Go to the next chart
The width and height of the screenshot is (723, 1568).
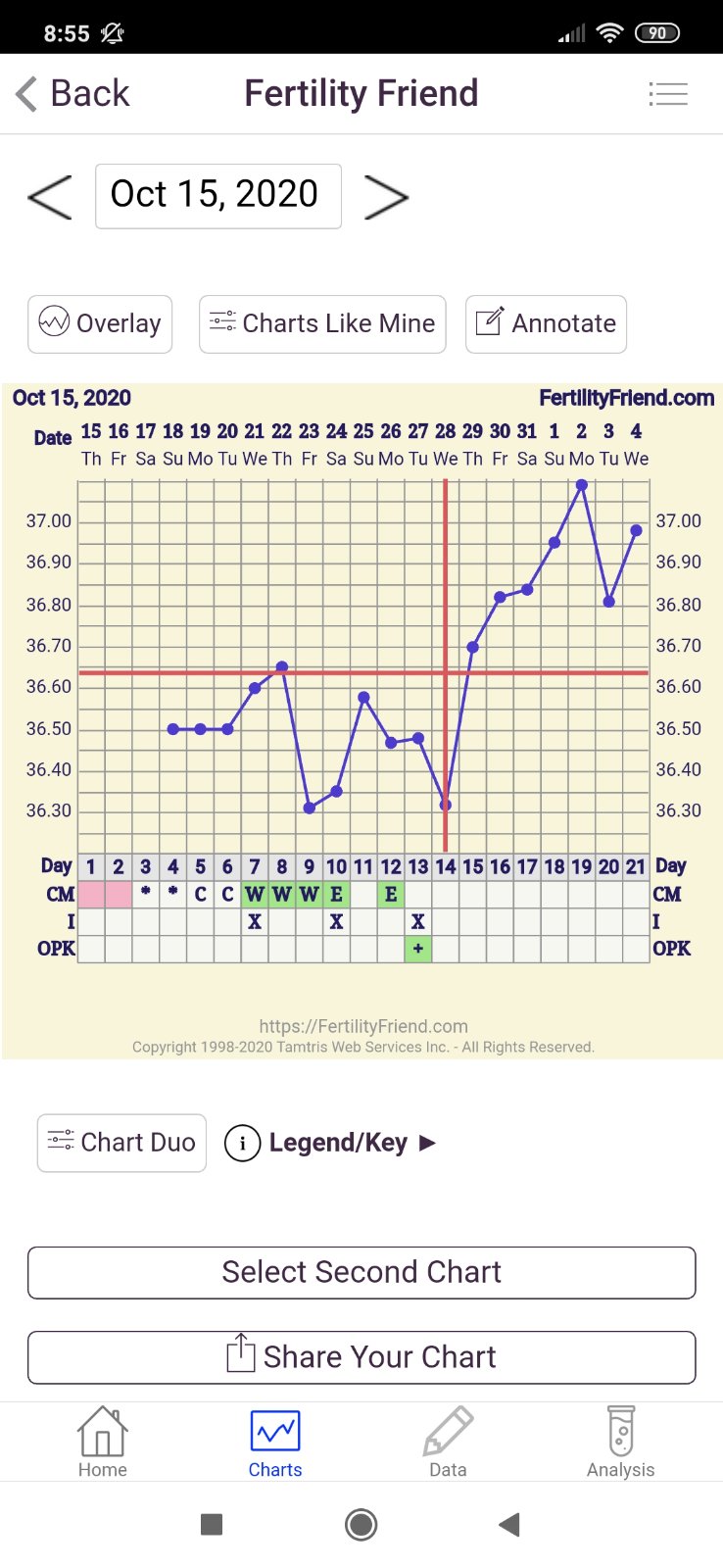tap(386, 197)
